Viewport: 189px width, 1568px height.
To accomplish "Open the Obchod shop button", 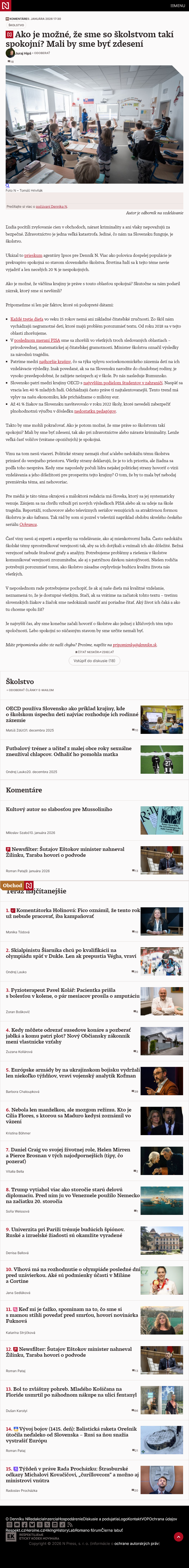I will tap(12, 885).
